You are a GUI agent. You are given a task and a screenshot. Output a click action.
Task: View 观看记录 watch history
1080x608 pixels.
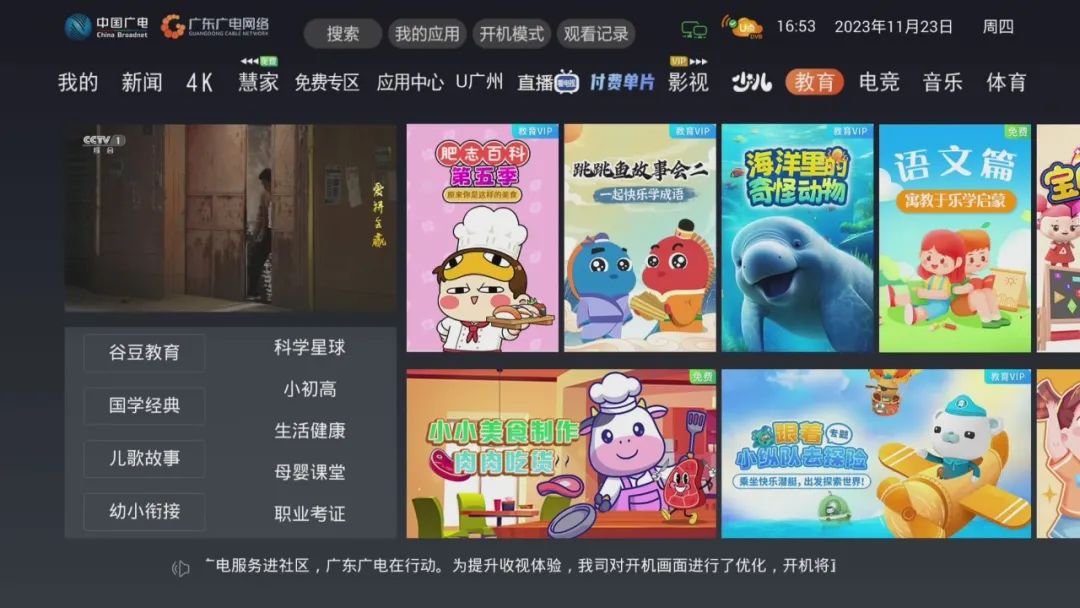[x=596, y=33]
